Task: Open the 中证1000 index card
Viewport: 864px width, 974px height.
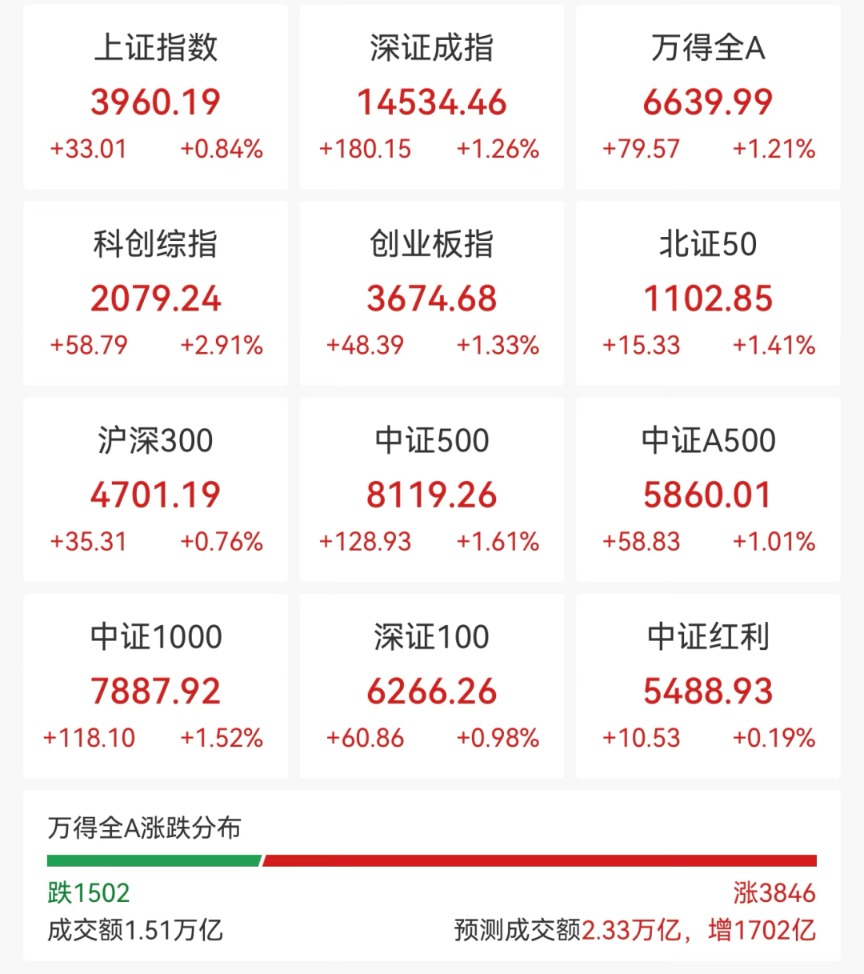Action: (x=155, y=685)
